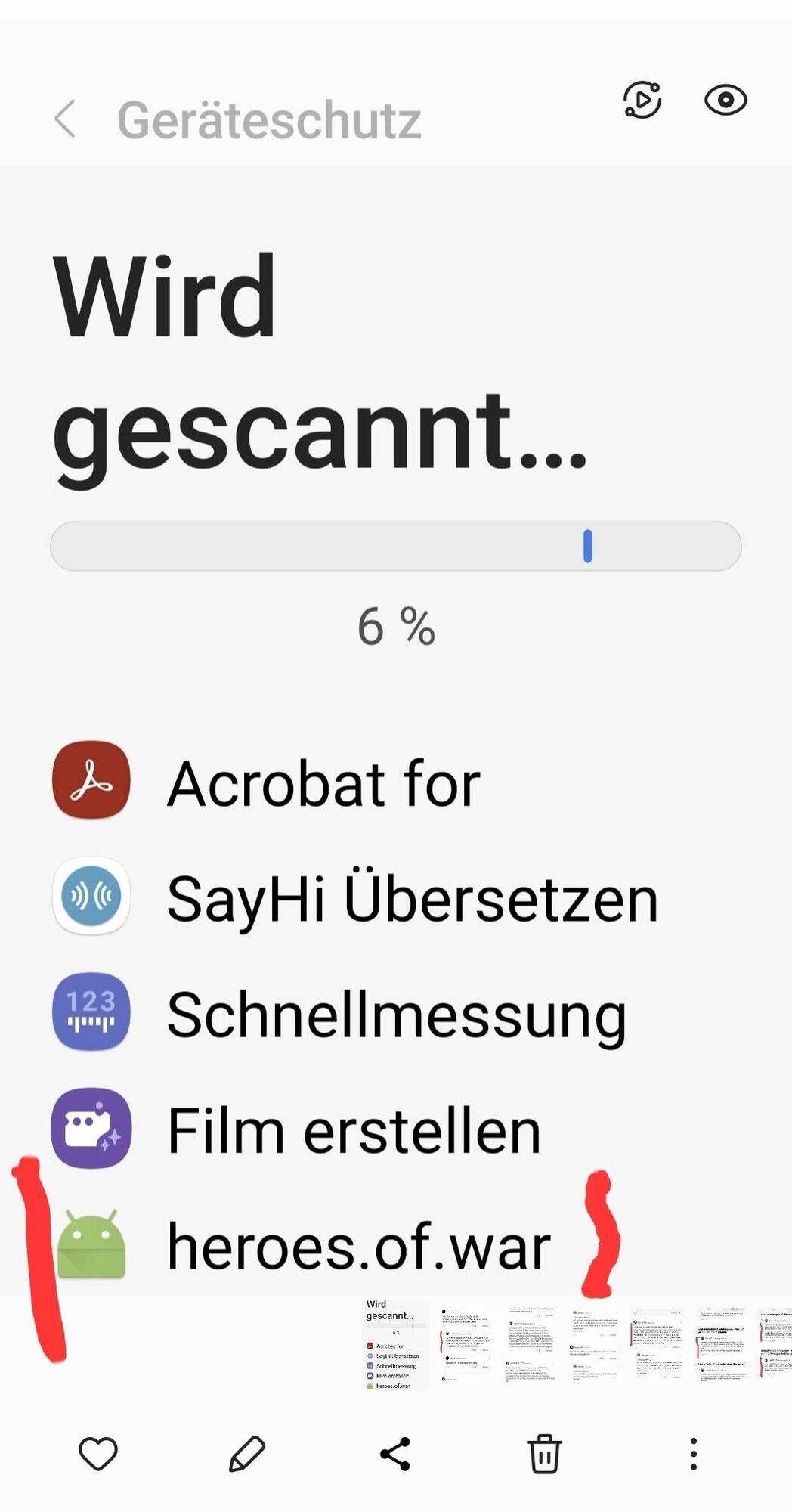The height and width of the screenshot is (1512, 792).
Task: Edit the picture with the pencil icon
Action: [x=246, y=1453]
